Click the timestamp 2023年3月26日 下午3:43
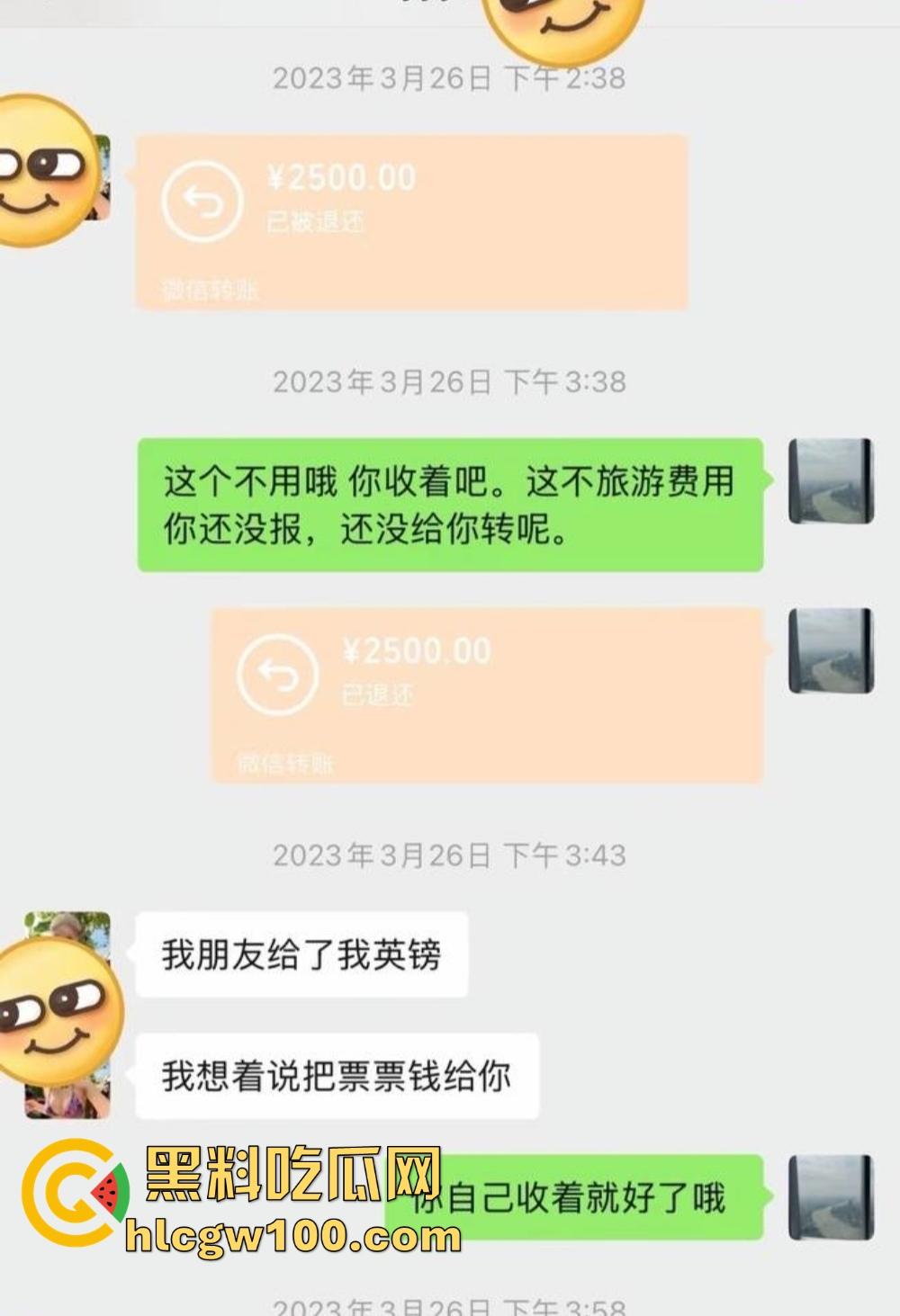The height and width of the screenshot is (1316, 900). pyautogui.click(x=448, y=856)
